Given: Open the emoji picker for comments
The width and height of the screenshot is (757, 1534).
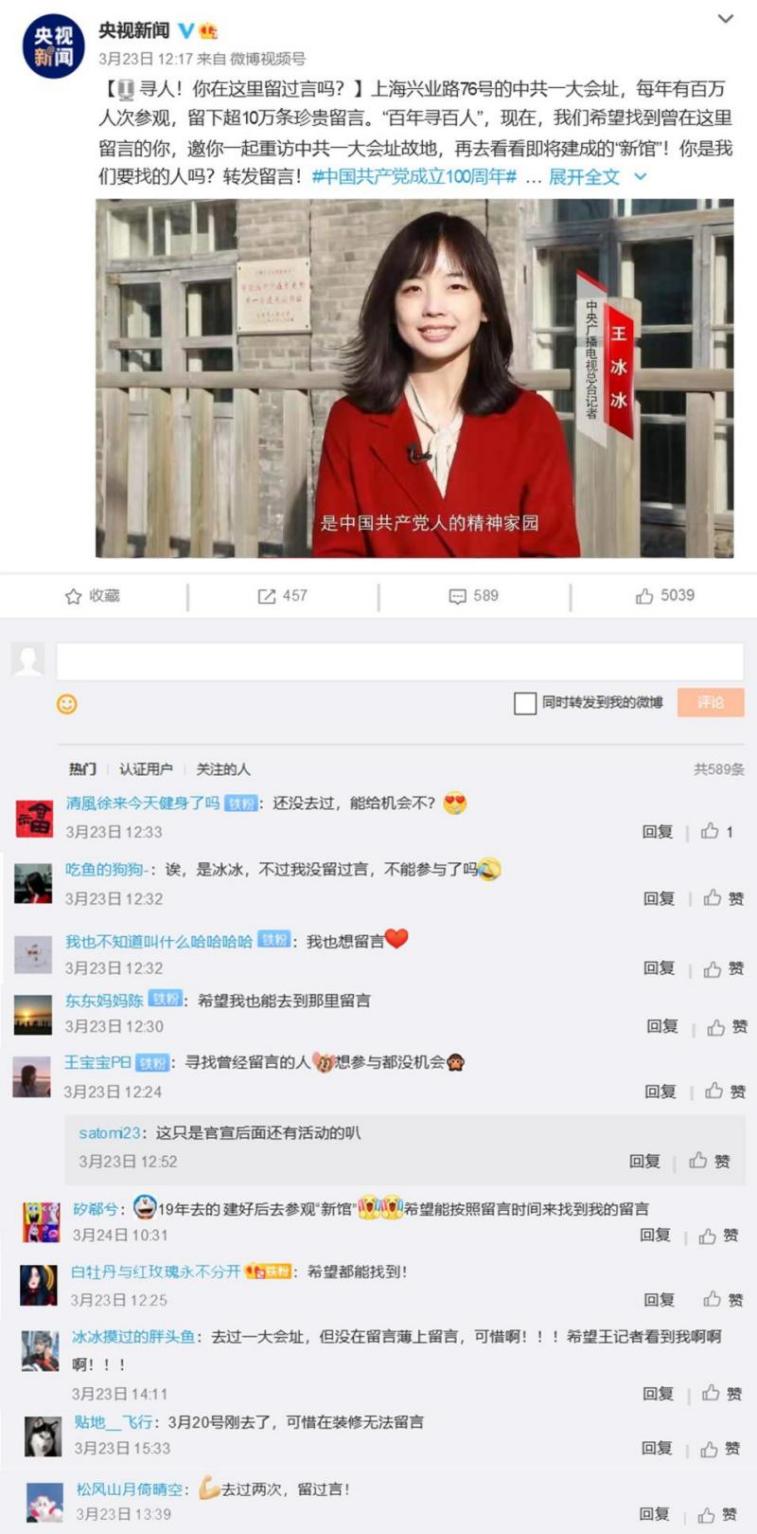Looking at the screenshot, I should click(x=67, y=704).
